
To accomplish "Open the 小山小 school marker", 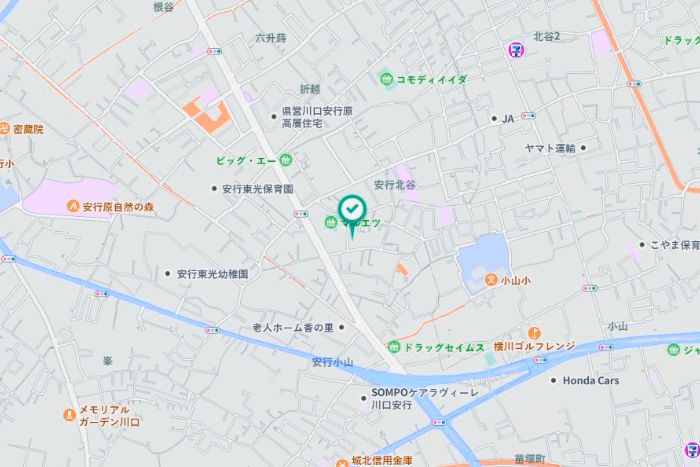I will (490, 280).
